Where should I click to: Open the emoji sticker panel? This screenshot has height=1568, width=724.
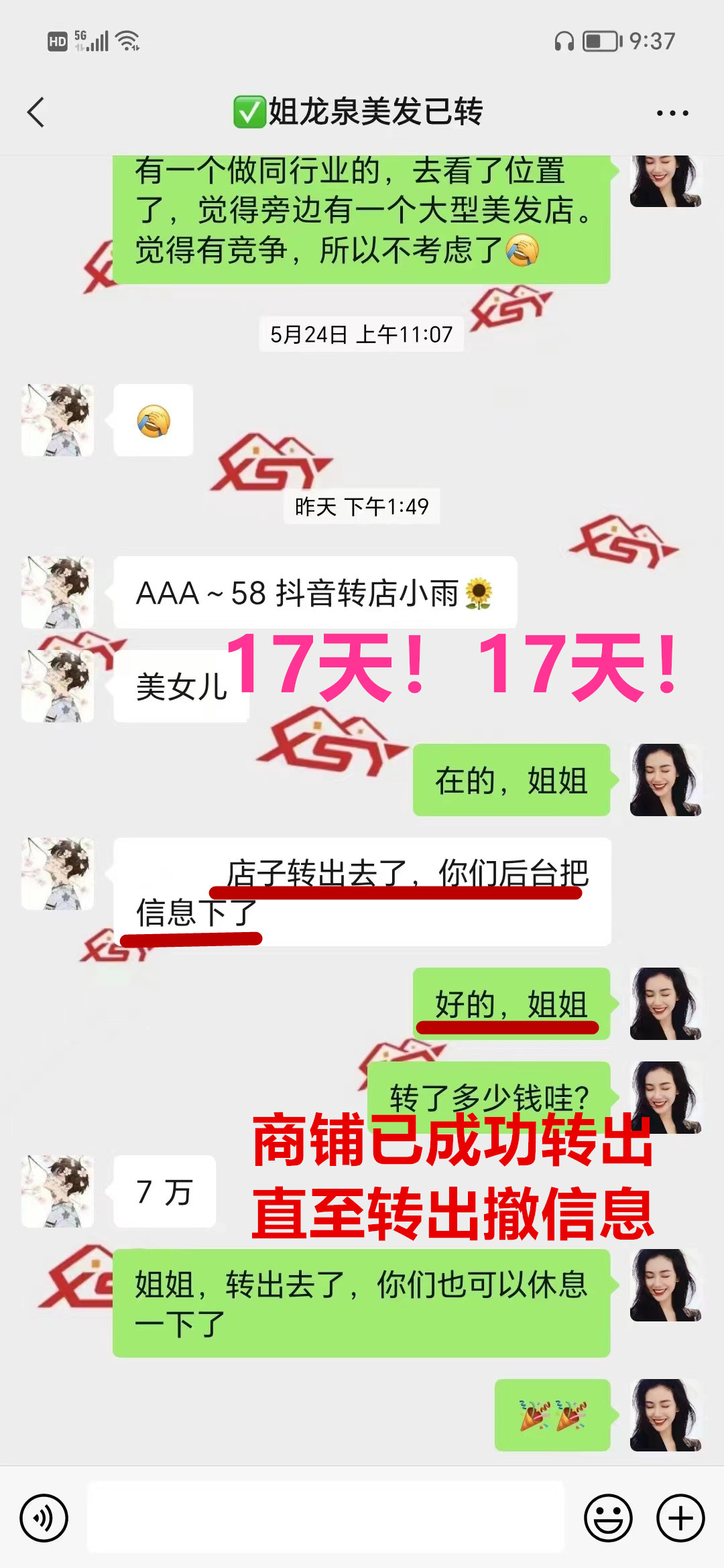(608, 1518)
